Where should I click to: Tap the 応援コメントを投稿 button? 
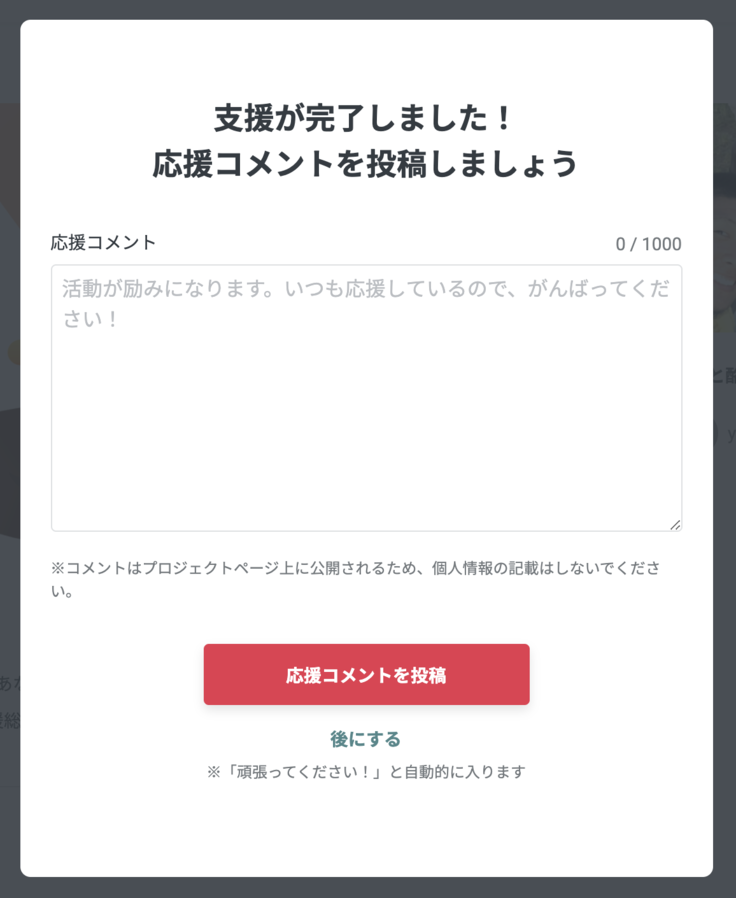tap(366, 675)
